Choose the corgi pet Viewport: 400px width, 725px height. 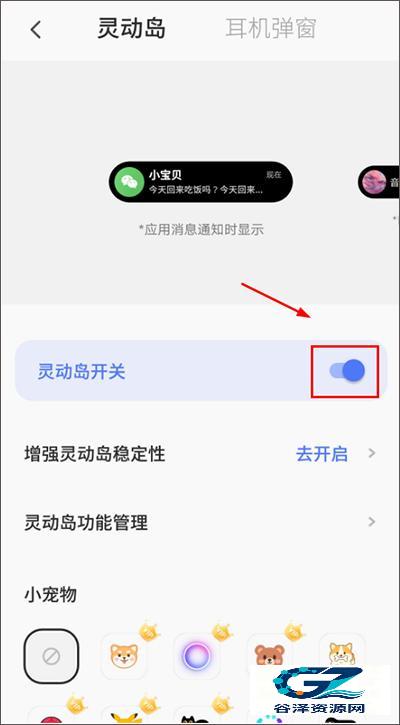pos(343,652)
